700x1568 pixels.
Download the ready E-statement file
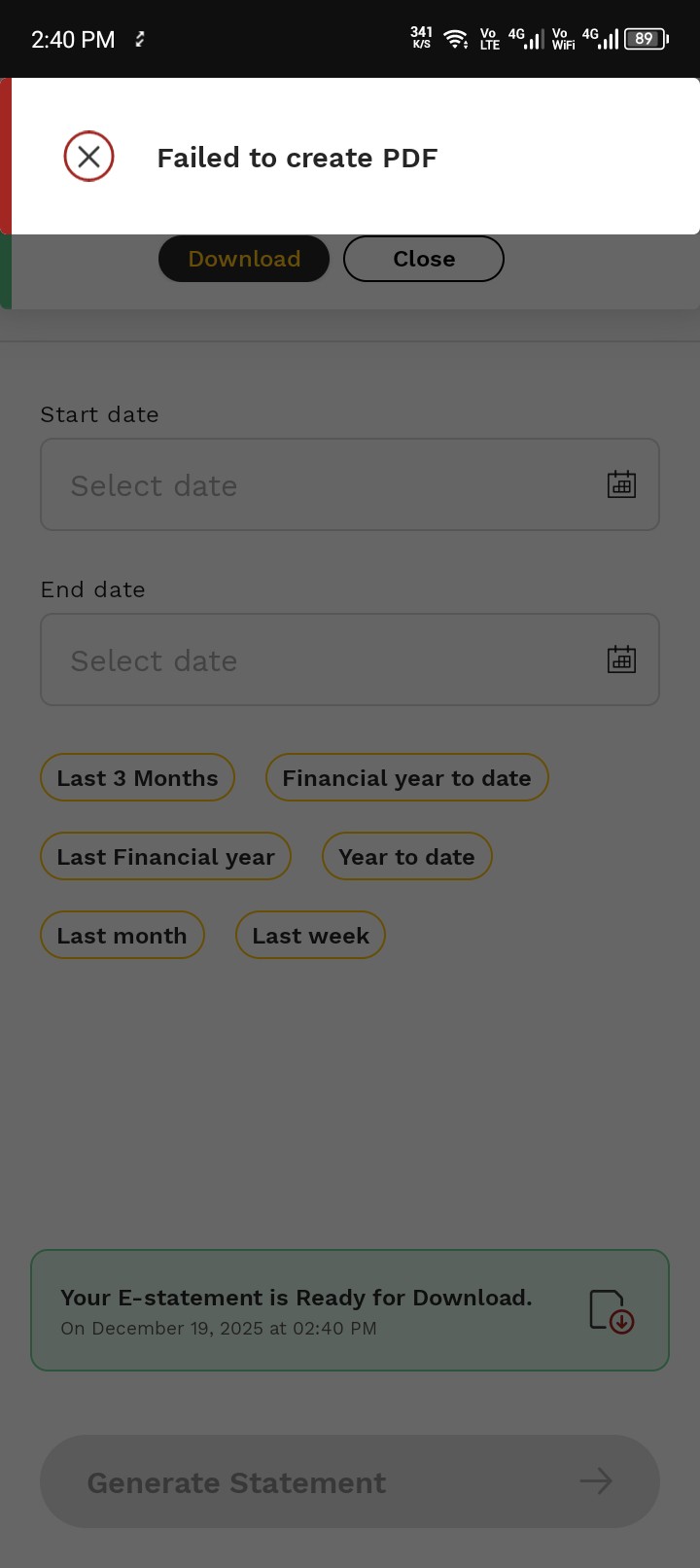tap(612, 1311)
